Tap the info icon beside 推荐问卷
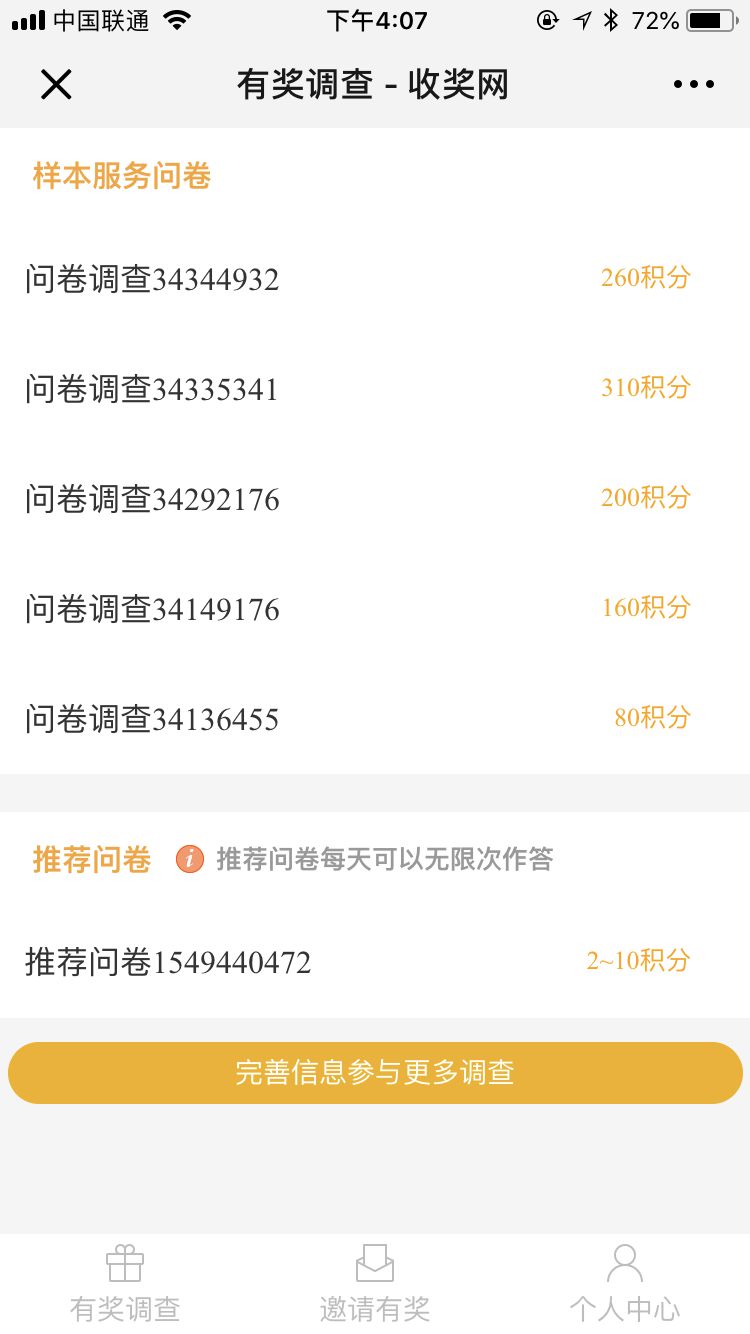Viewport: 750px width, 1334px height. pos(189,858)
